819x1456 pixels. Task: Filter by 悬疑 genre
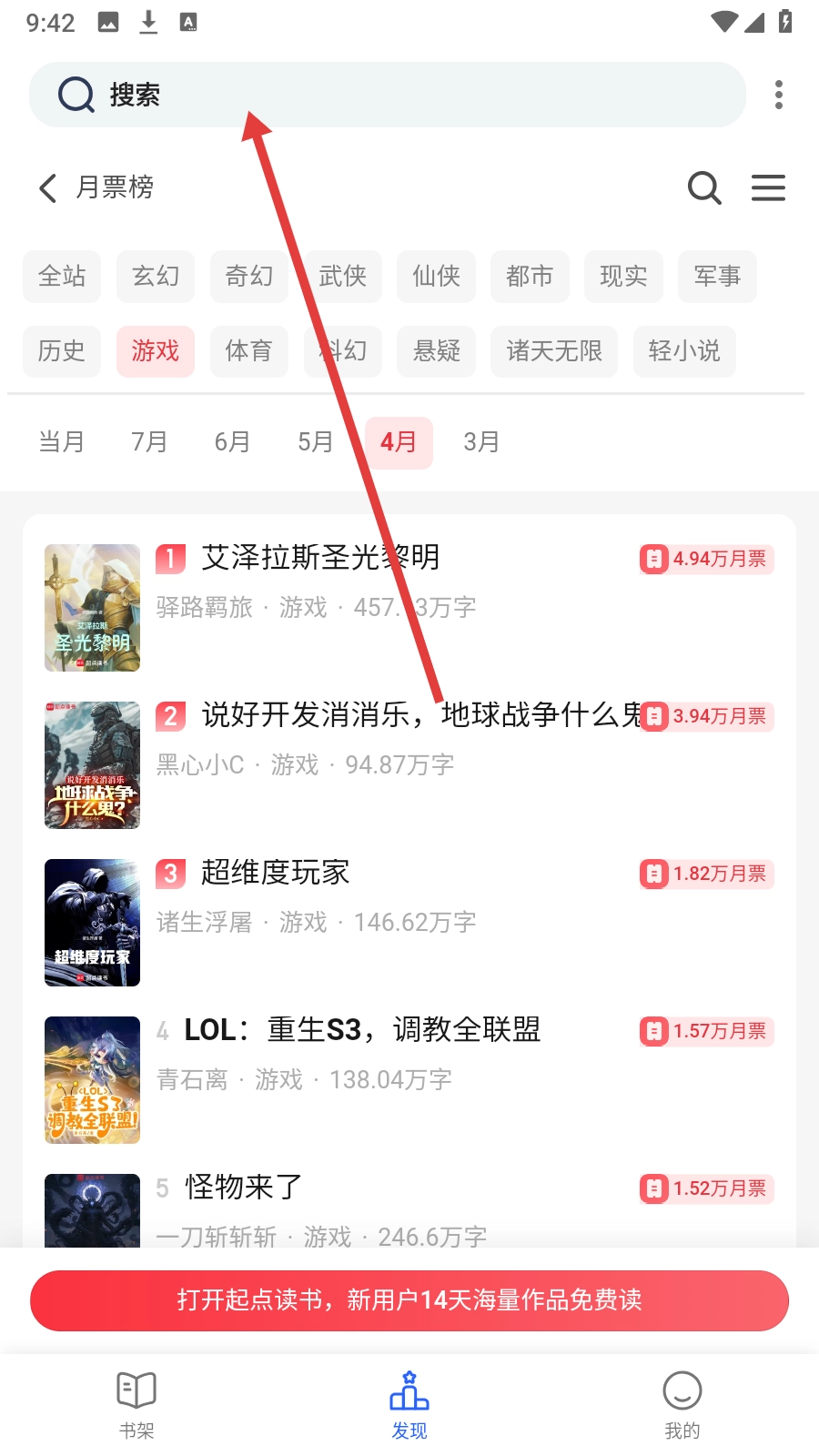coord(436,350)
